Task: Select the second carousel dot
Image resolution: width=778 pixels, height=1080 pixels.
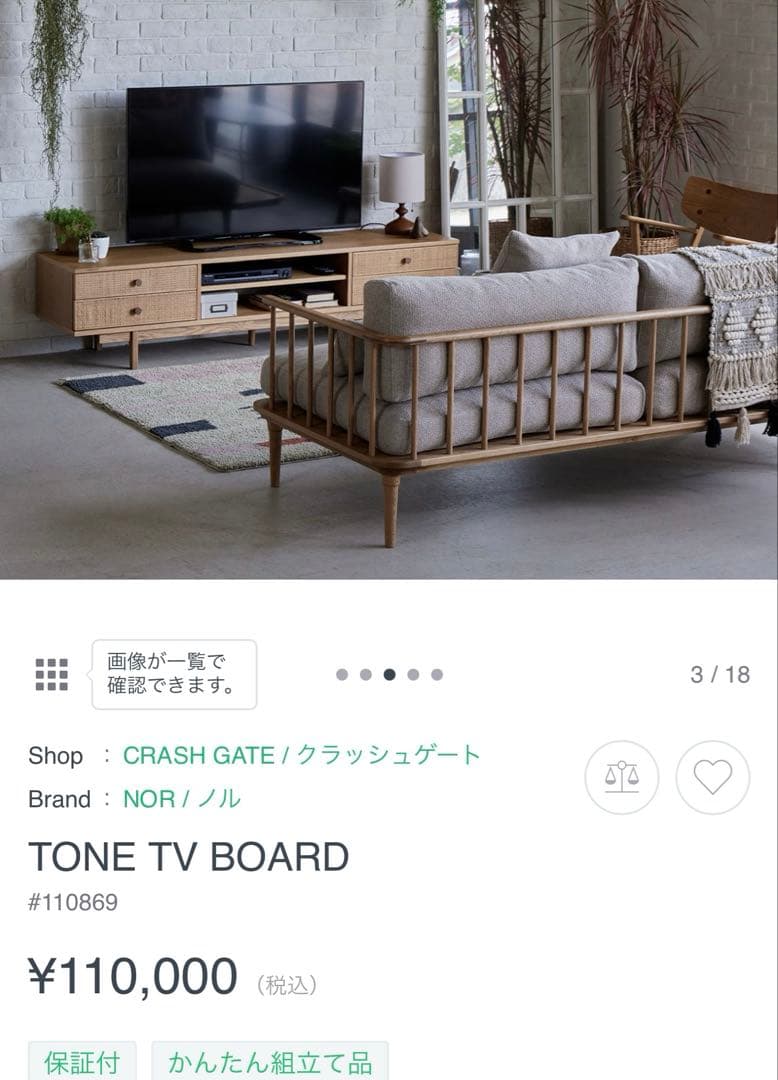Action: [365, 674]
